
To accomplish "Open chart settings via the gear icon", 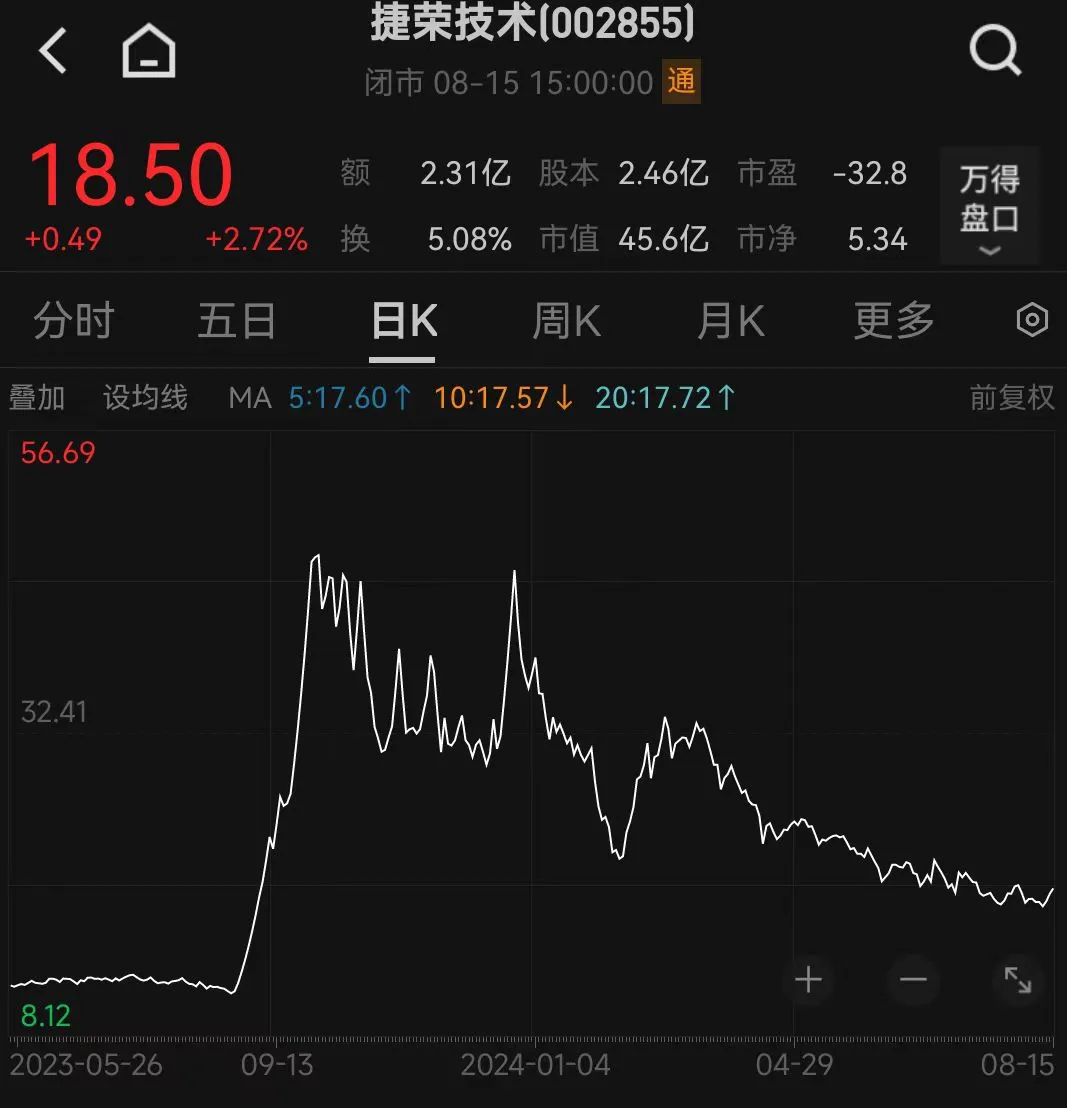I will (x=1031, y=320).
